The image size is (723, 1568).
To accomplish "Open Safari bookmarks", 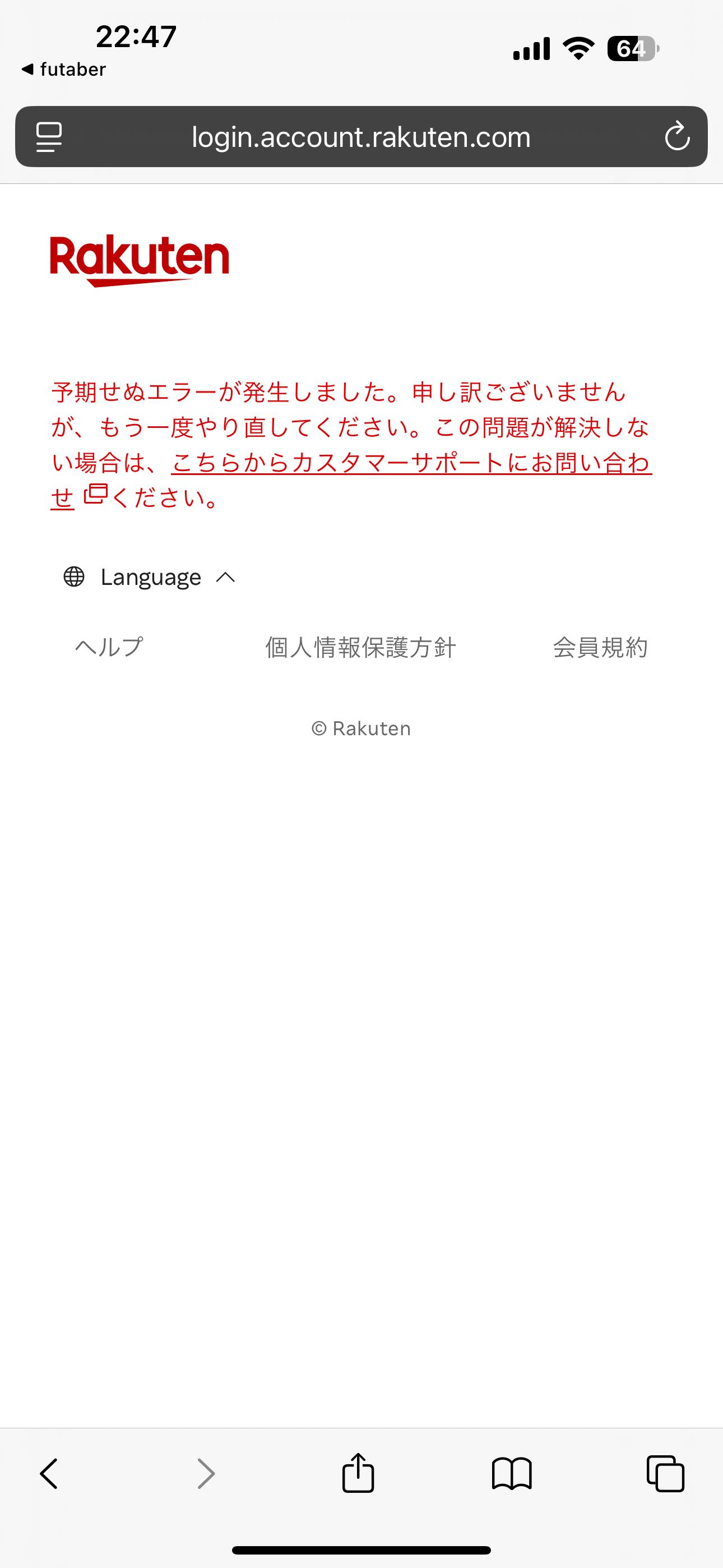I will (x=511, y=1474).
